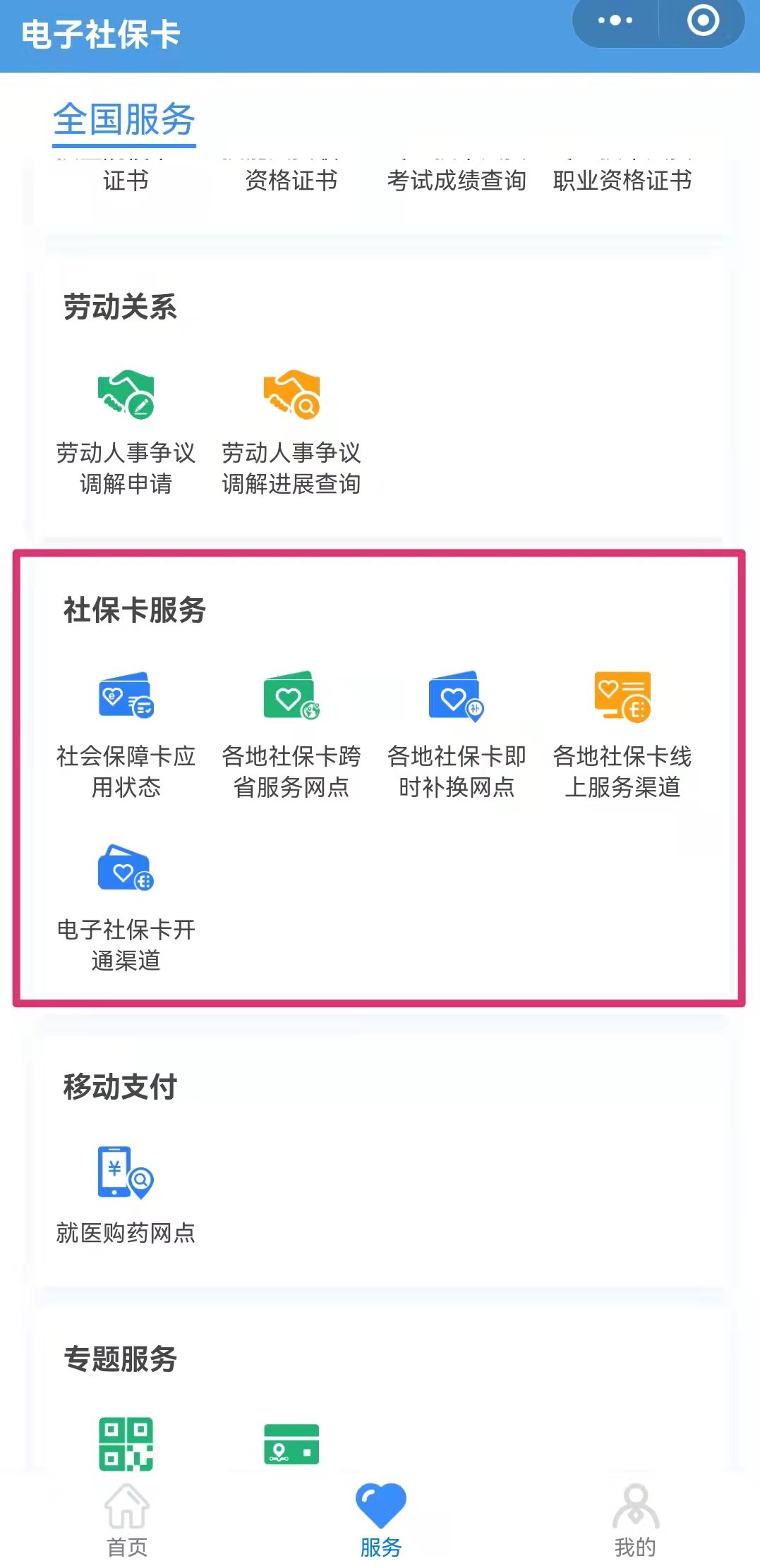The image size is (760, 1568).
Task: Check 劳动人事争议调解进展查询
Action: click(291, 432)
